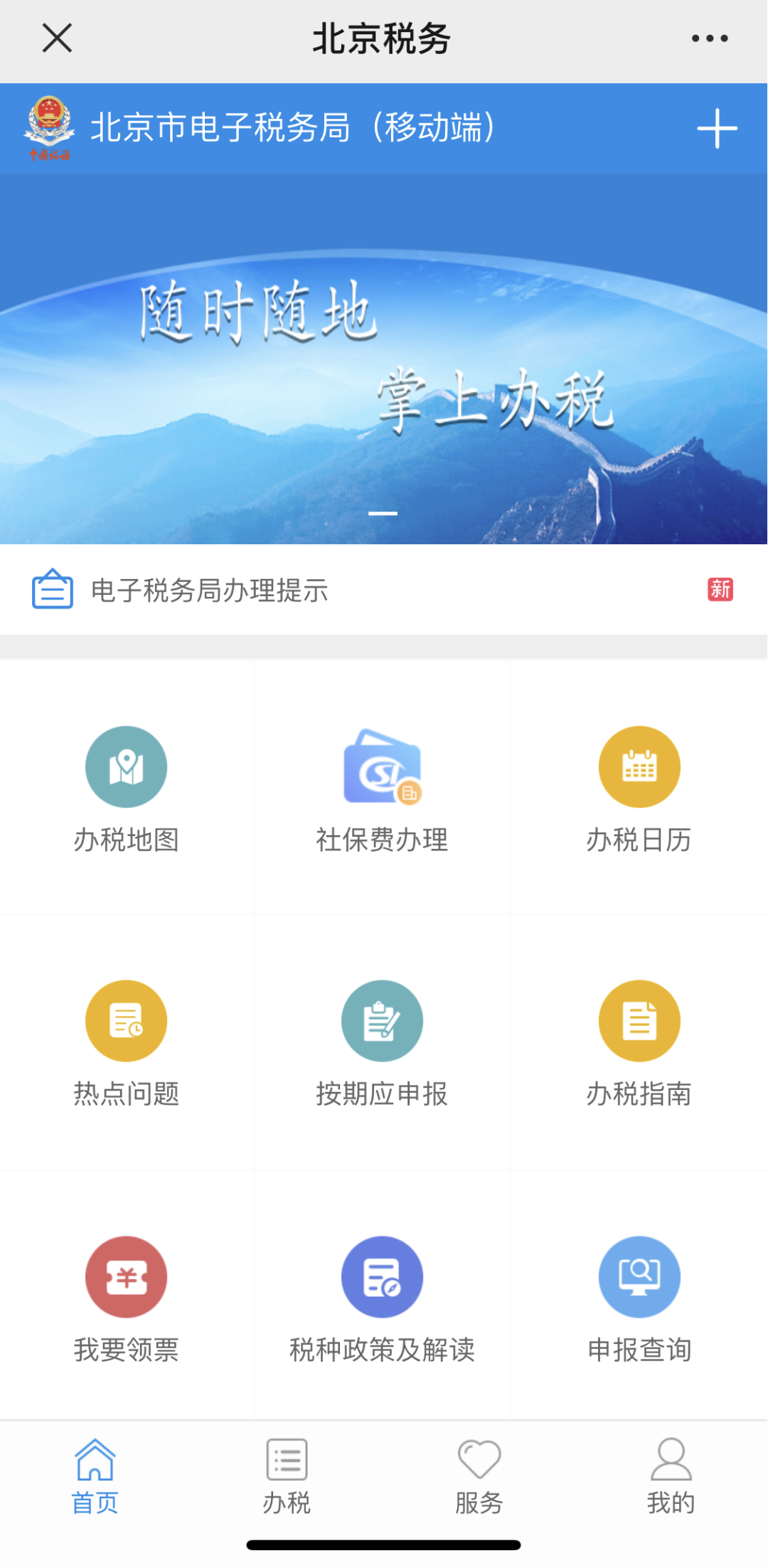Open 电子税务局办理提示 notice
Screen dimensions: 768x1568
click(384, 590)
